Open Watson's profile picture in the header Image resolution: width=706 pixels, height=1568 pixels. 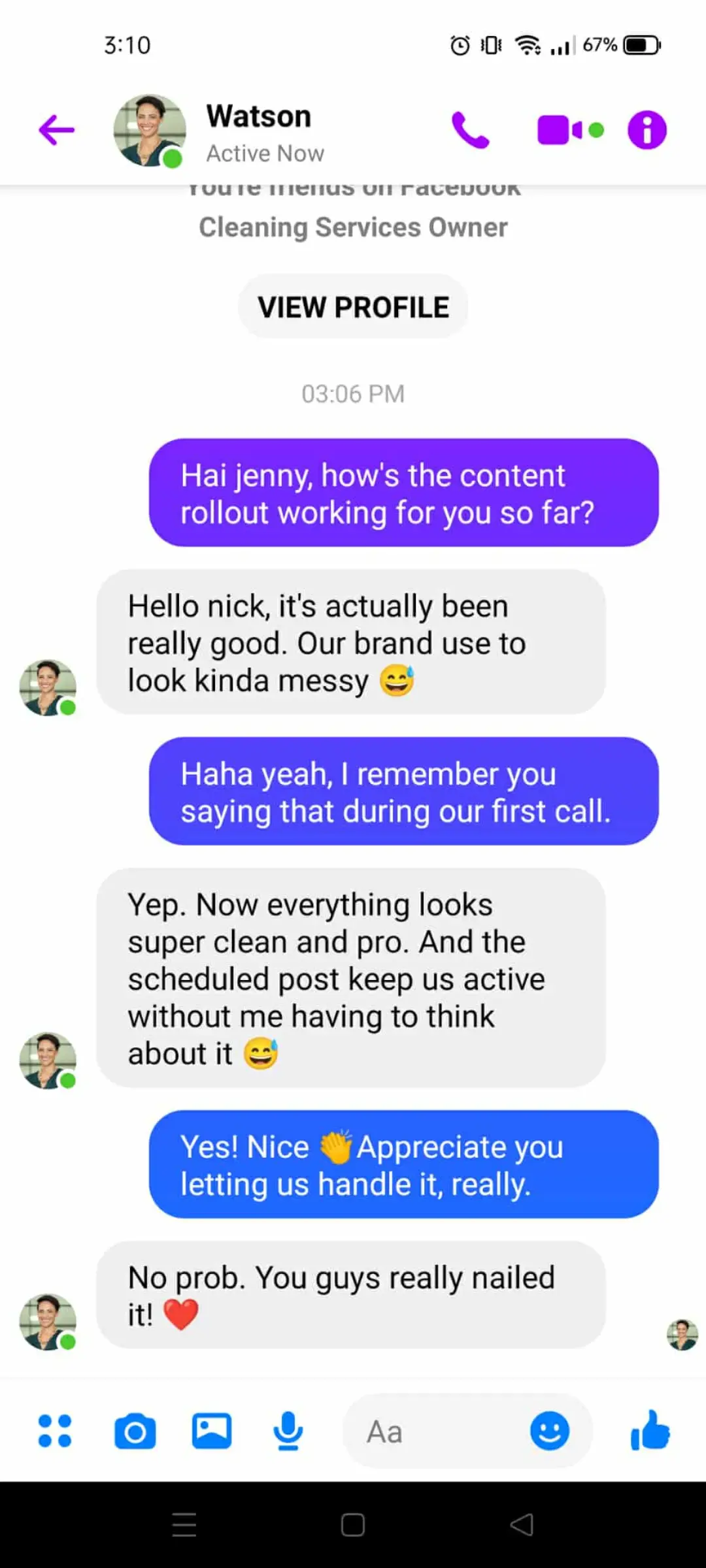(150, 131)
